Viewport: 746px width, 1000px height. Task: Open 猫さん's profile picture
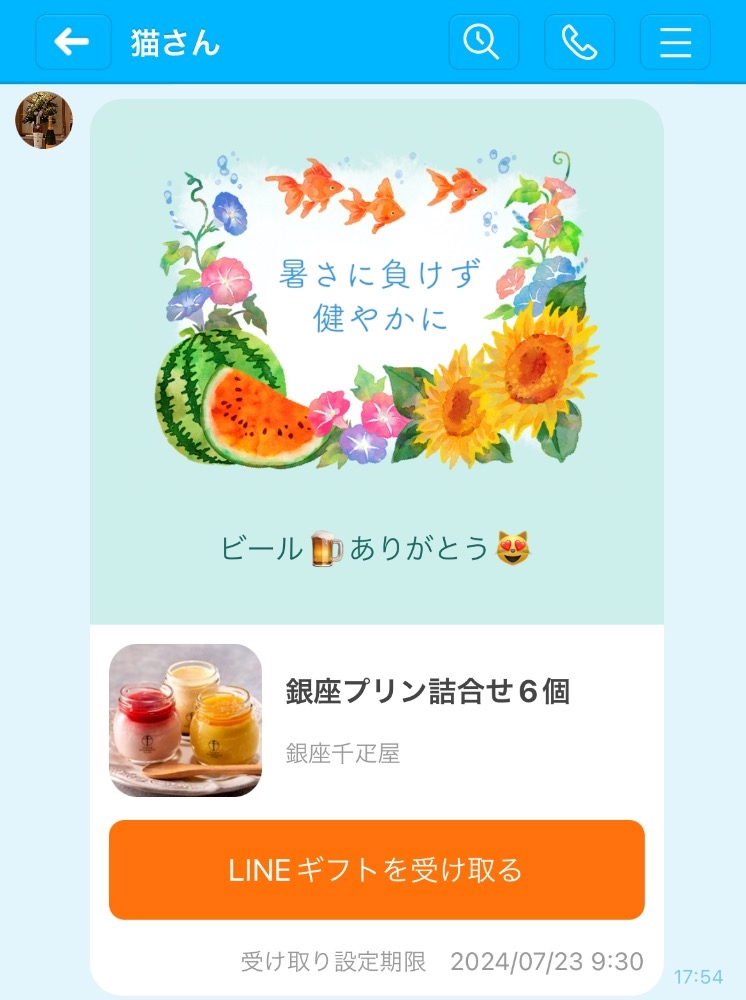[44, 120]
